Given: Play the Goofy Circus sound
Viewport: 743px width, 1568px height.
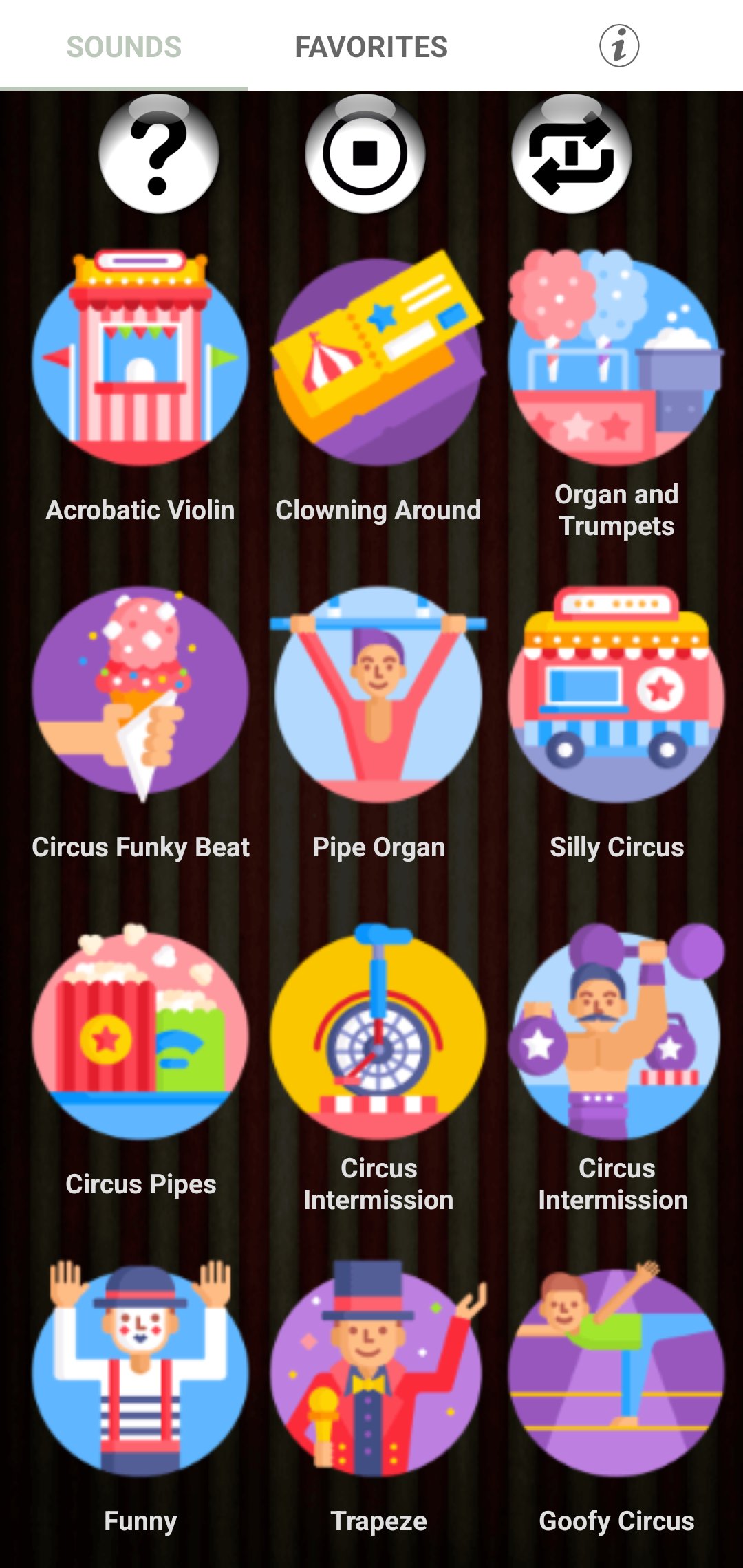Looking at the screenshot, I should pyautogui.click(x=616, y=1369).
